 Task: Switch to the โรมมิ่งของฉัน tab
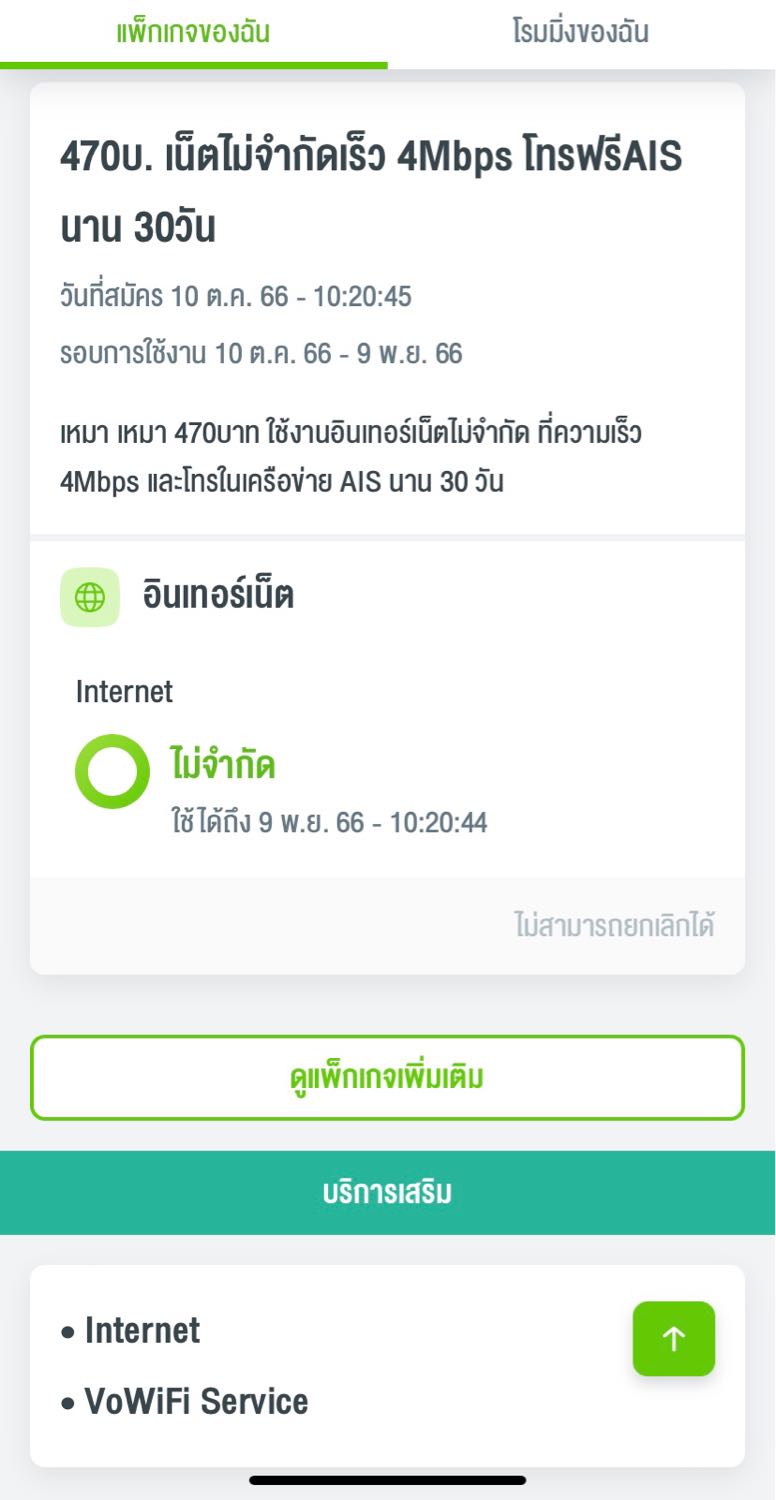tap(581, 32)
